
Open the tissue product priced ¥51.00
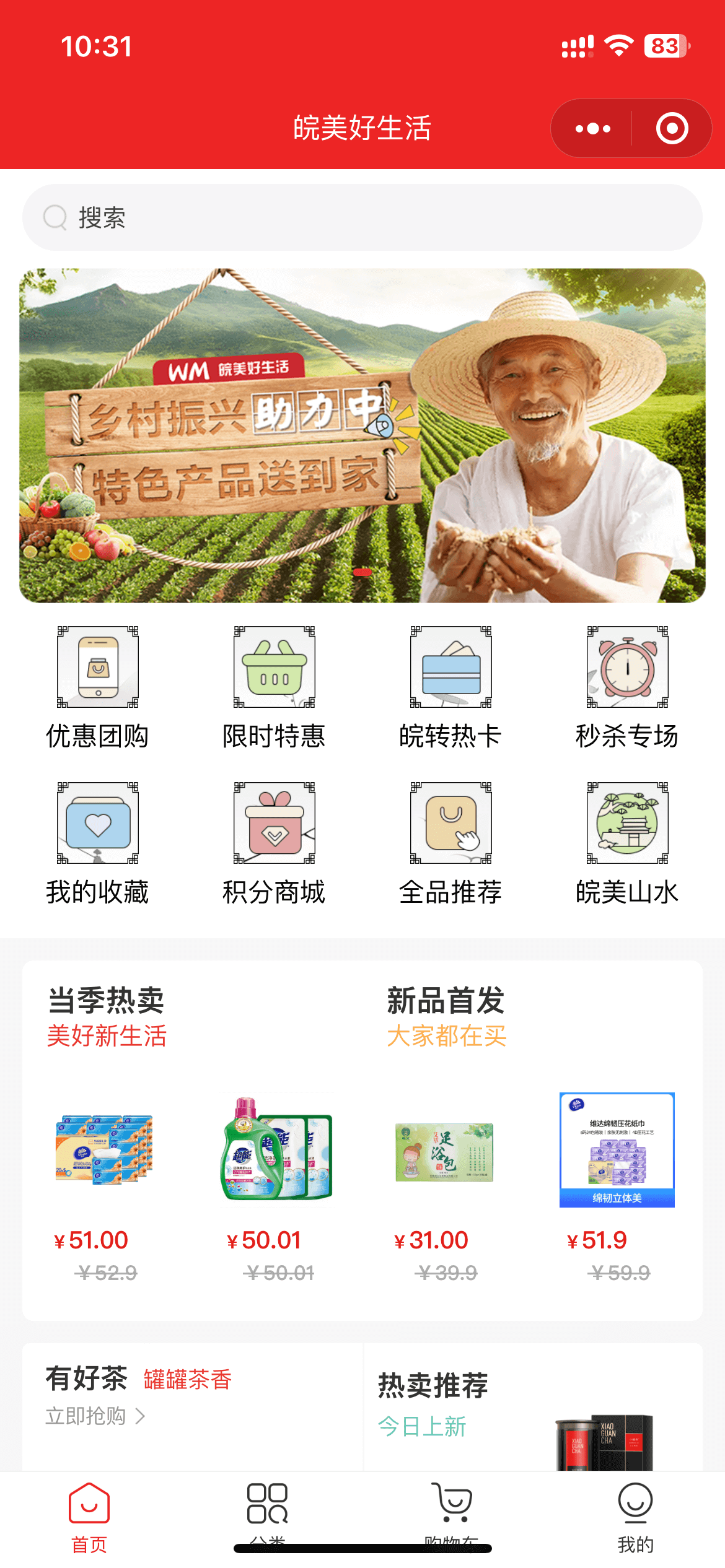(104, 1151)
